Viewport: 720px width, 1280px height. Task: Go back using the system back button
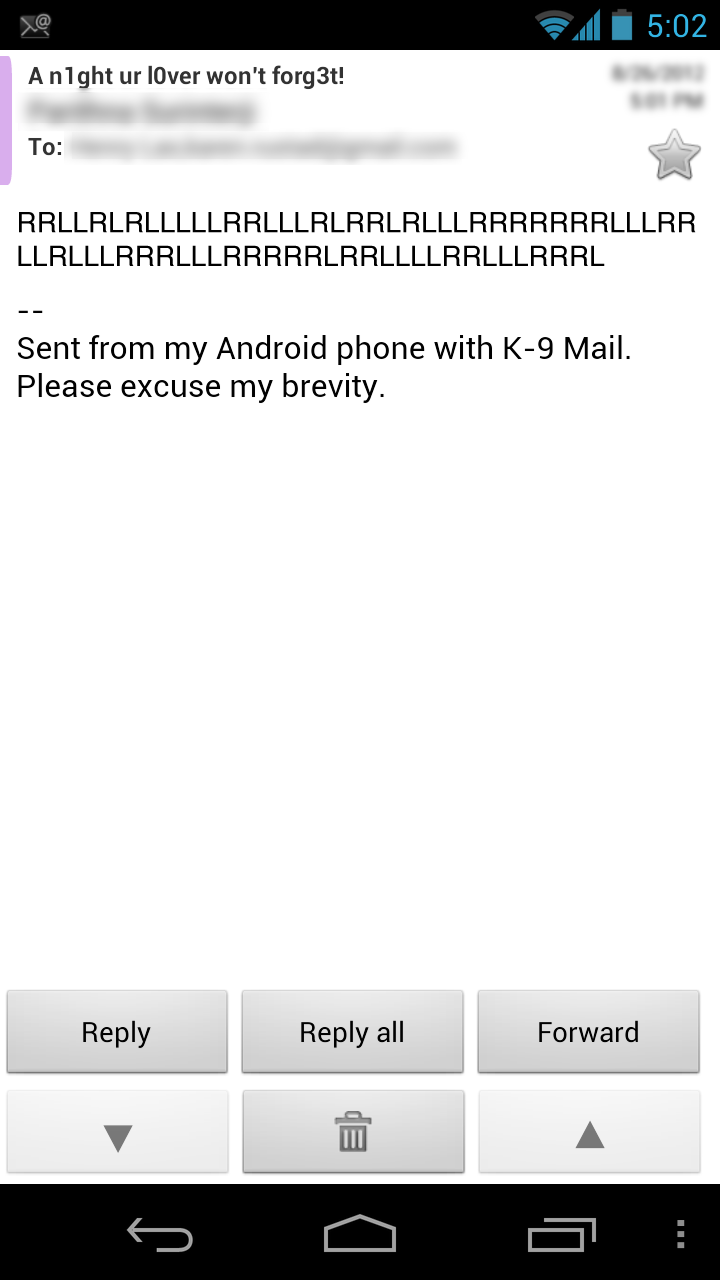(160, 1234)
